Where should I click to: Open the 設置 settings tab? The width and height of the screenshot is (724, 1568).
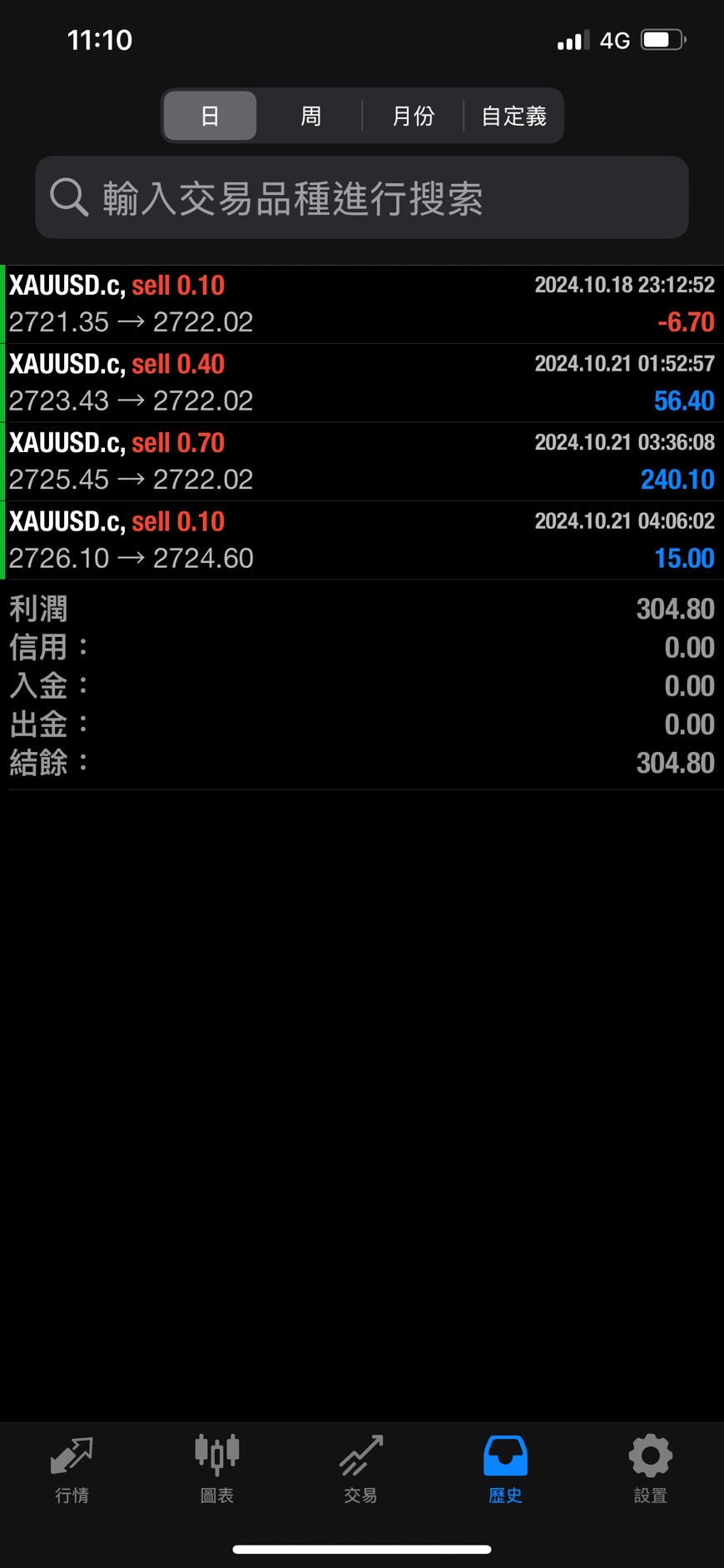[x=650, y=1470]
